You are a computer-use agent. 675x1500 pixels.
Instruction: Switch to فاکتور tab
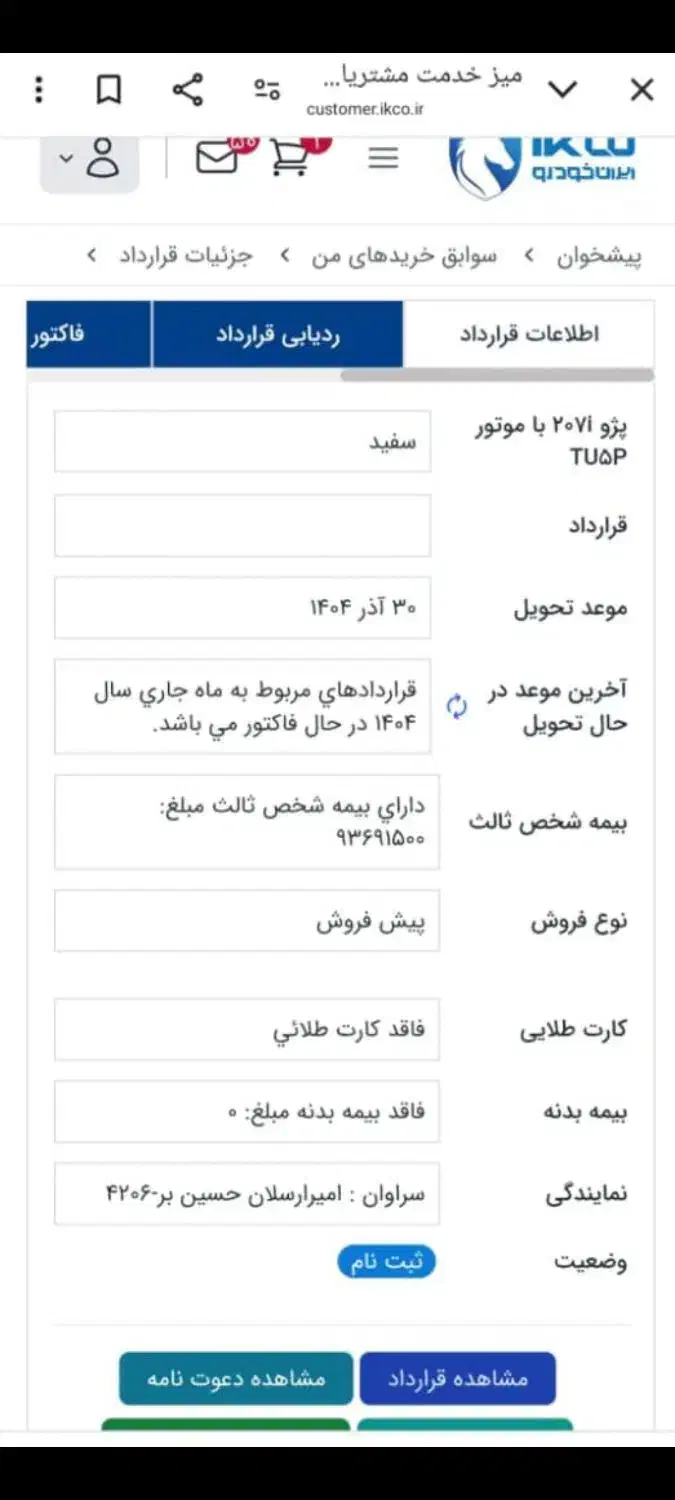pyautogui.click(x=57, y=334)
